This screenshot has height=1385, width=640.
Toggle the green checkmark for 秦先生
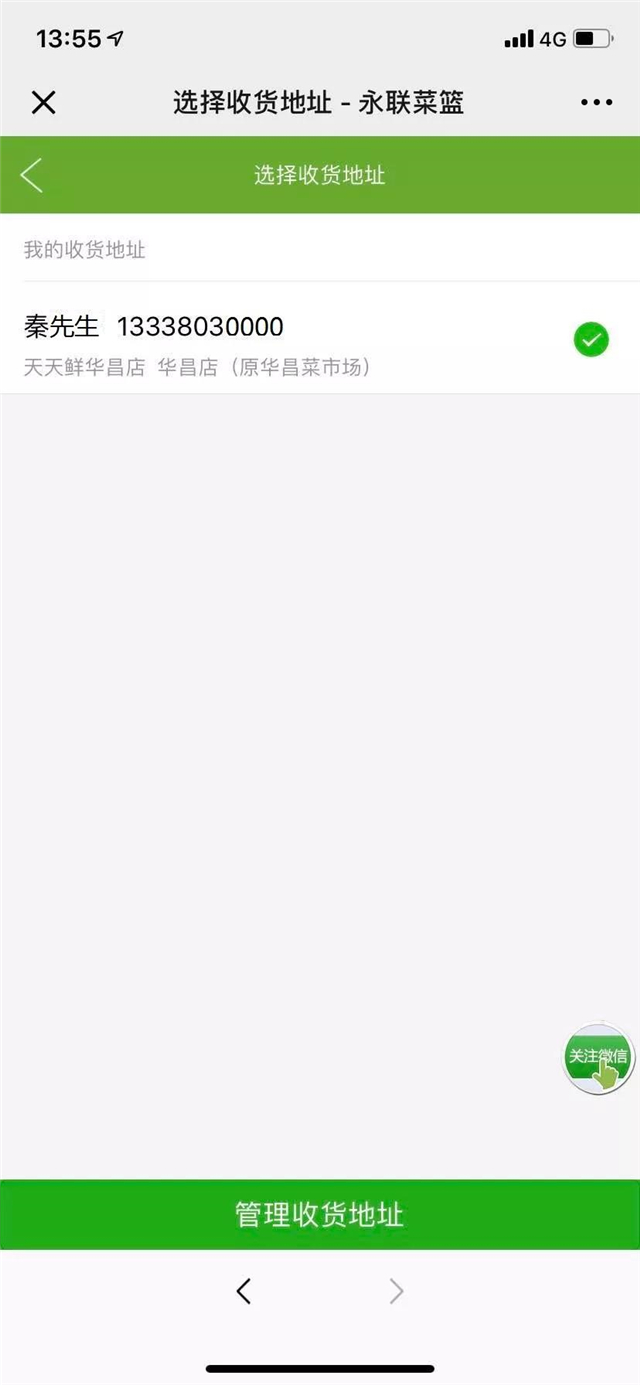pos(591,340)
